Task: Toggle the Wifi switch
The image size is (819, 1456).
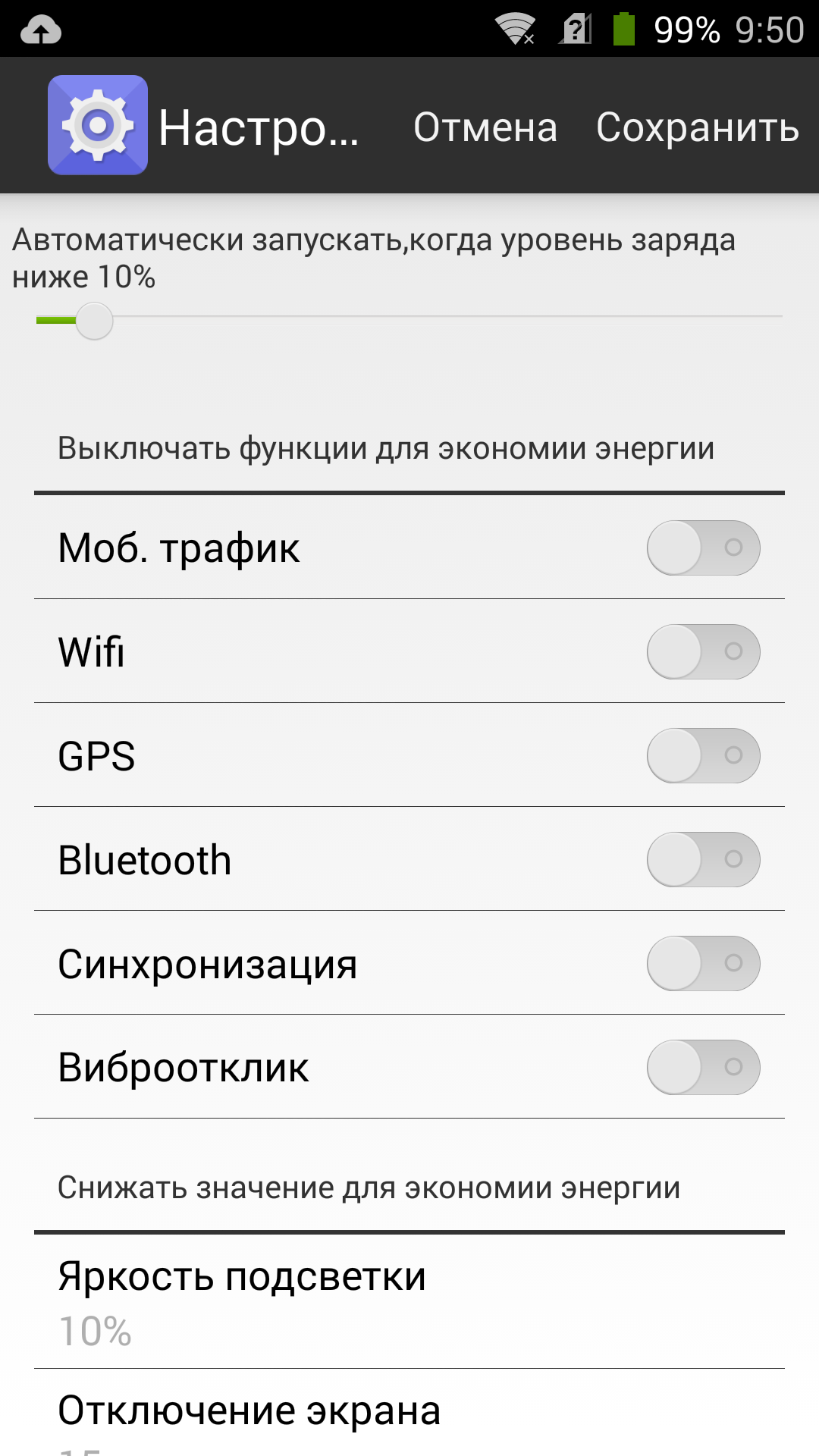Action: (x=704, y=651)
